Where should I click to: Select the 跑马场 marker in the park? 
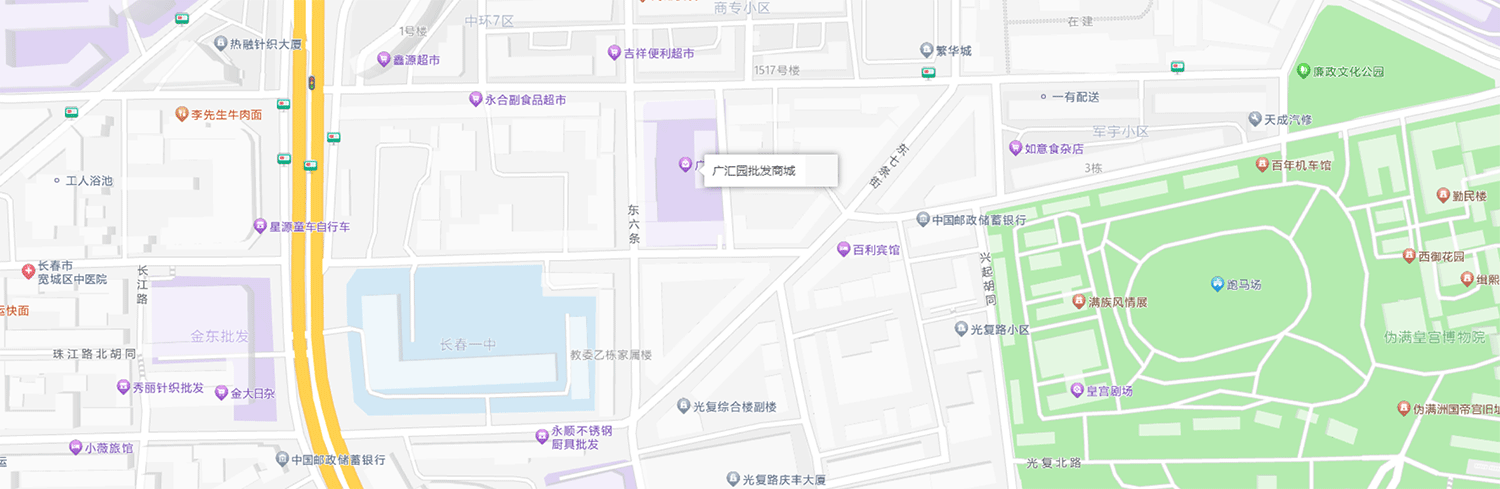tap(1217, 284)
